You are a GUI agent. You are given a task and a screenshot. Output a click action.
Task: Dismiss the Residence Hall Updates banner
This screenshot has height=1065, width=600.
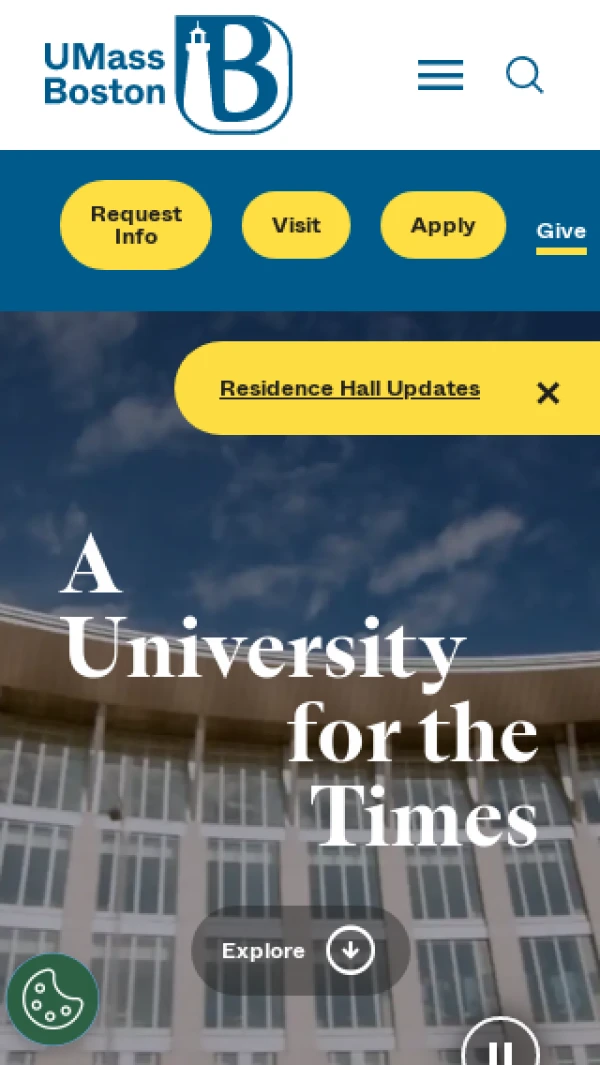click(548, 393)
